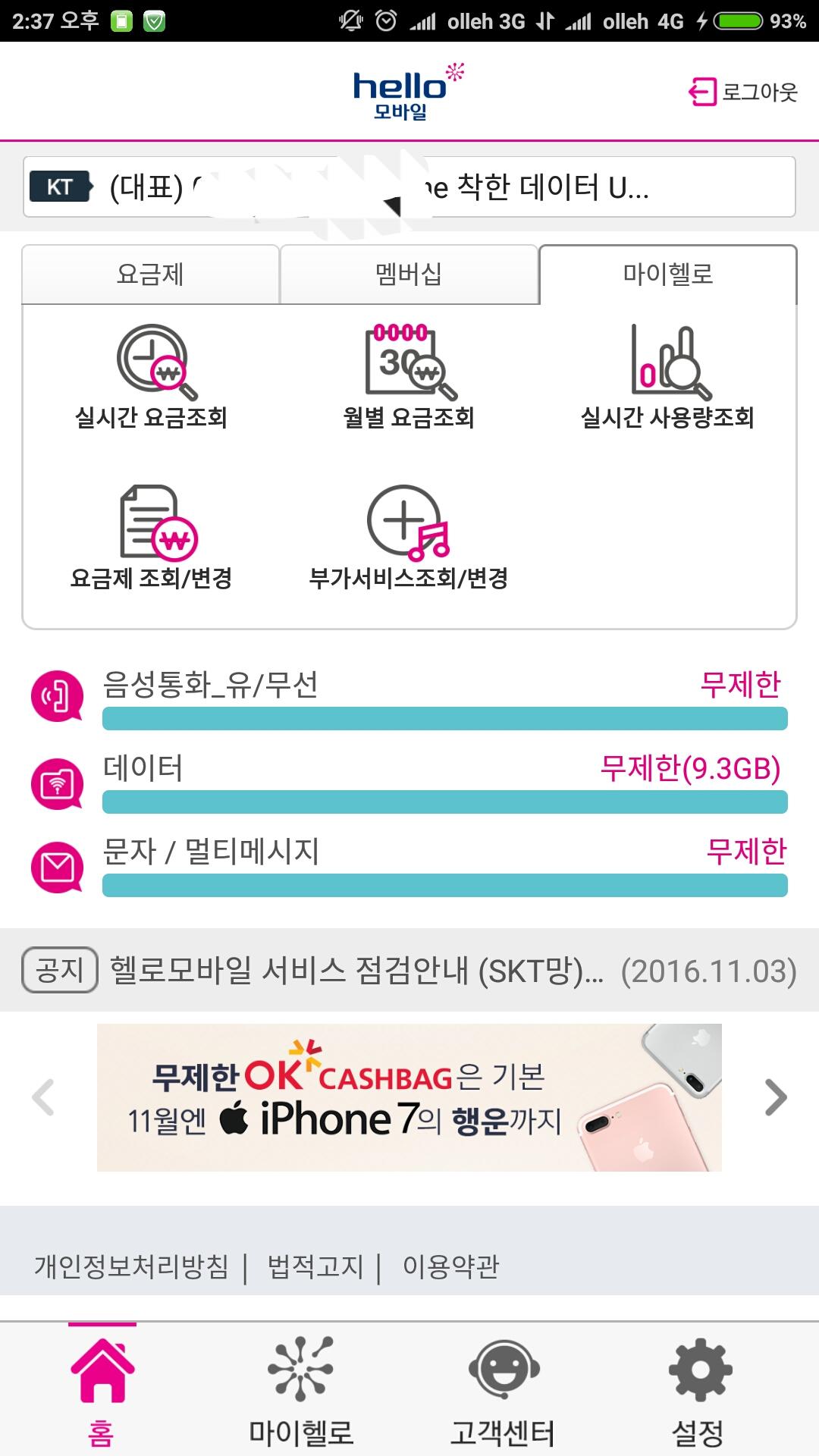
Task: Select the top 마이헬로 tab
Action: point(668,274)
